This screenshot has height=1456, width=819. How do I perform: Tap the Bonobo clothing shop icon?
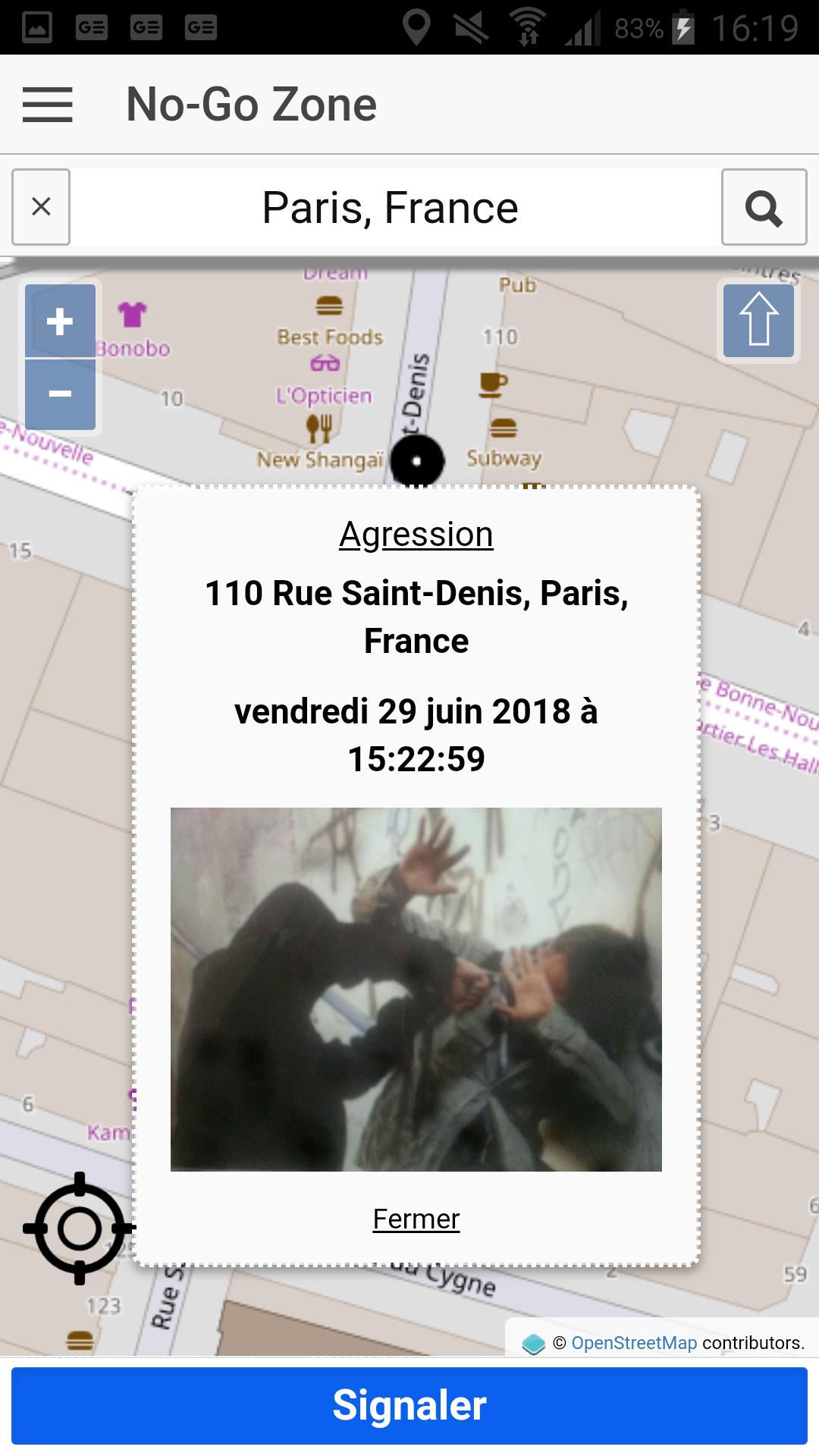[130, 312]
